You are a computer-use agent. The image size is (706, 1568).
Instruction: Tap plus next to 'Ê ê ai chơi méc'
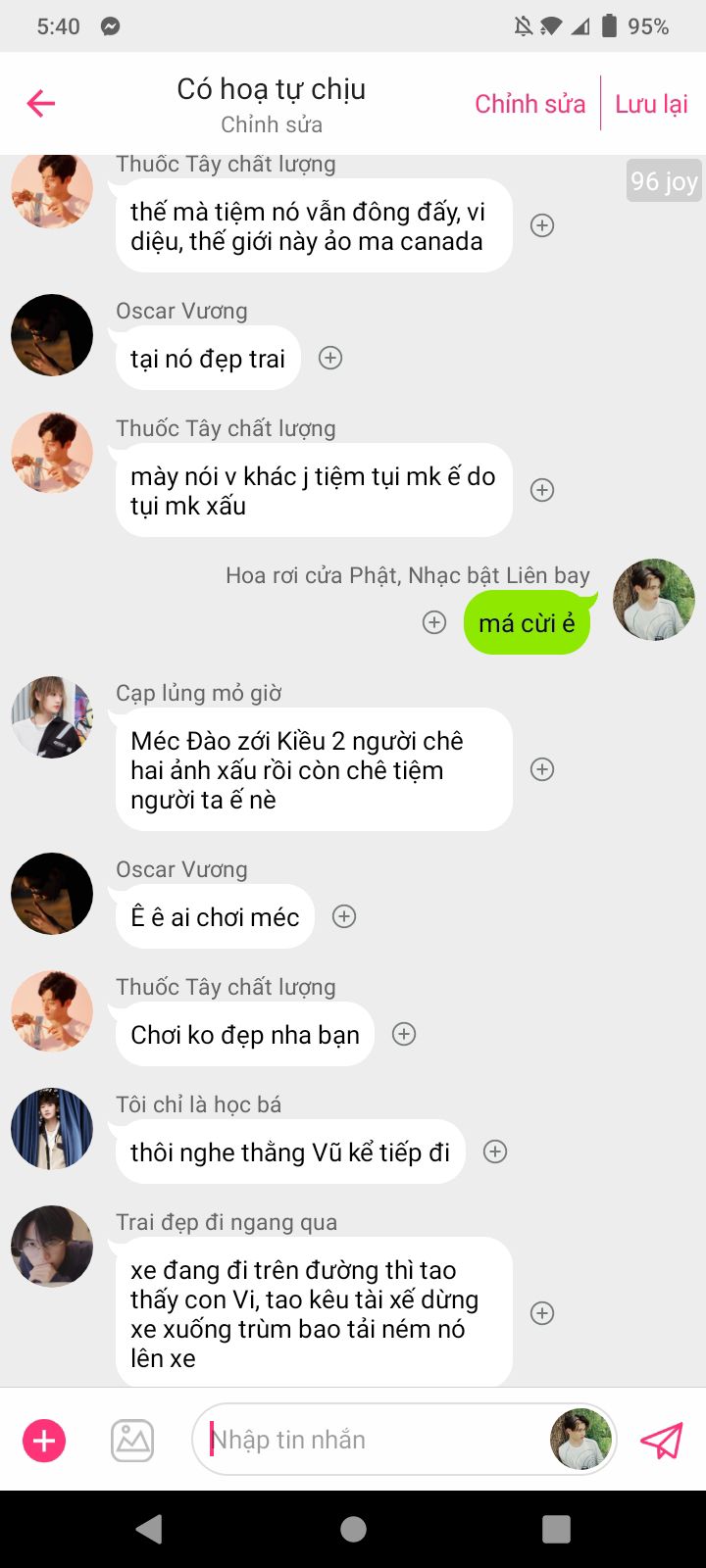click(344, 916)
